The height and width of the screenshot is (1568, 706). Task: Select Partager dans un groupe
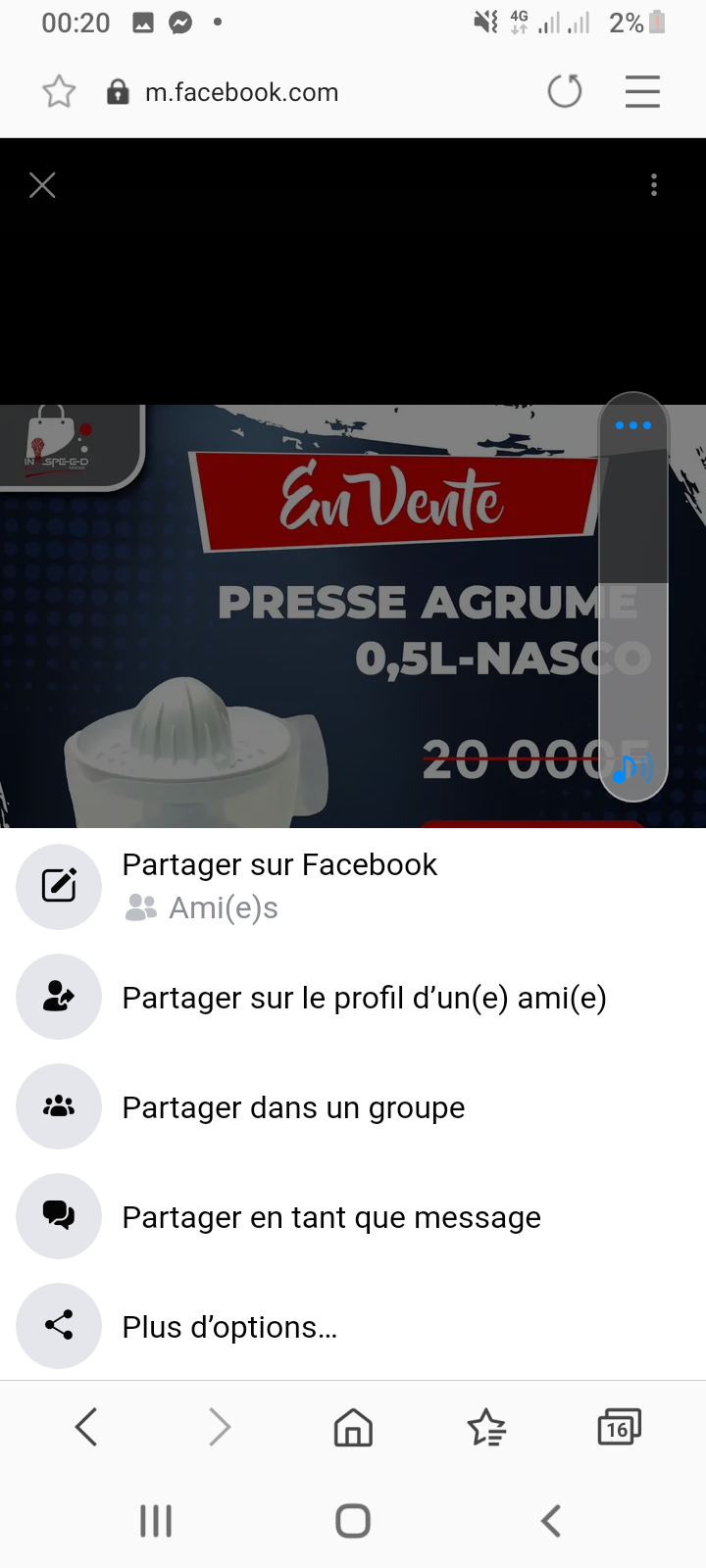click(293, 1107)
